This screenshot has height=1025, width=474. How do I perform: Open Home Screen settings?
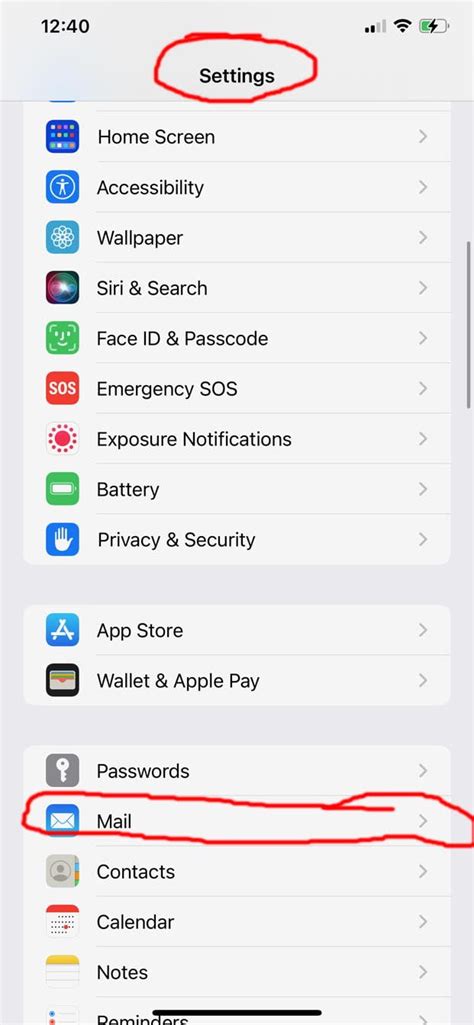pos(237,137)
